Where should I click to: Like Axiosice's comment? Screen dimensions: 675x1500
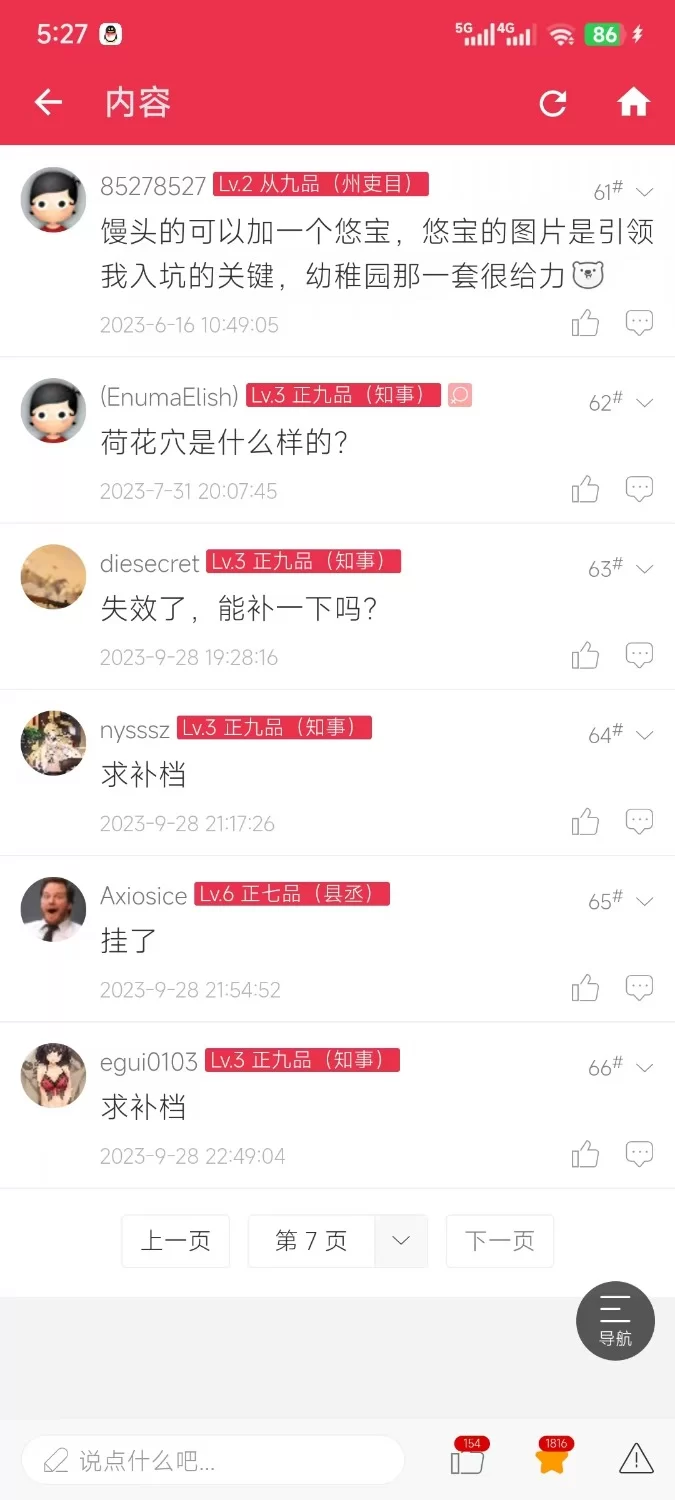585,989
